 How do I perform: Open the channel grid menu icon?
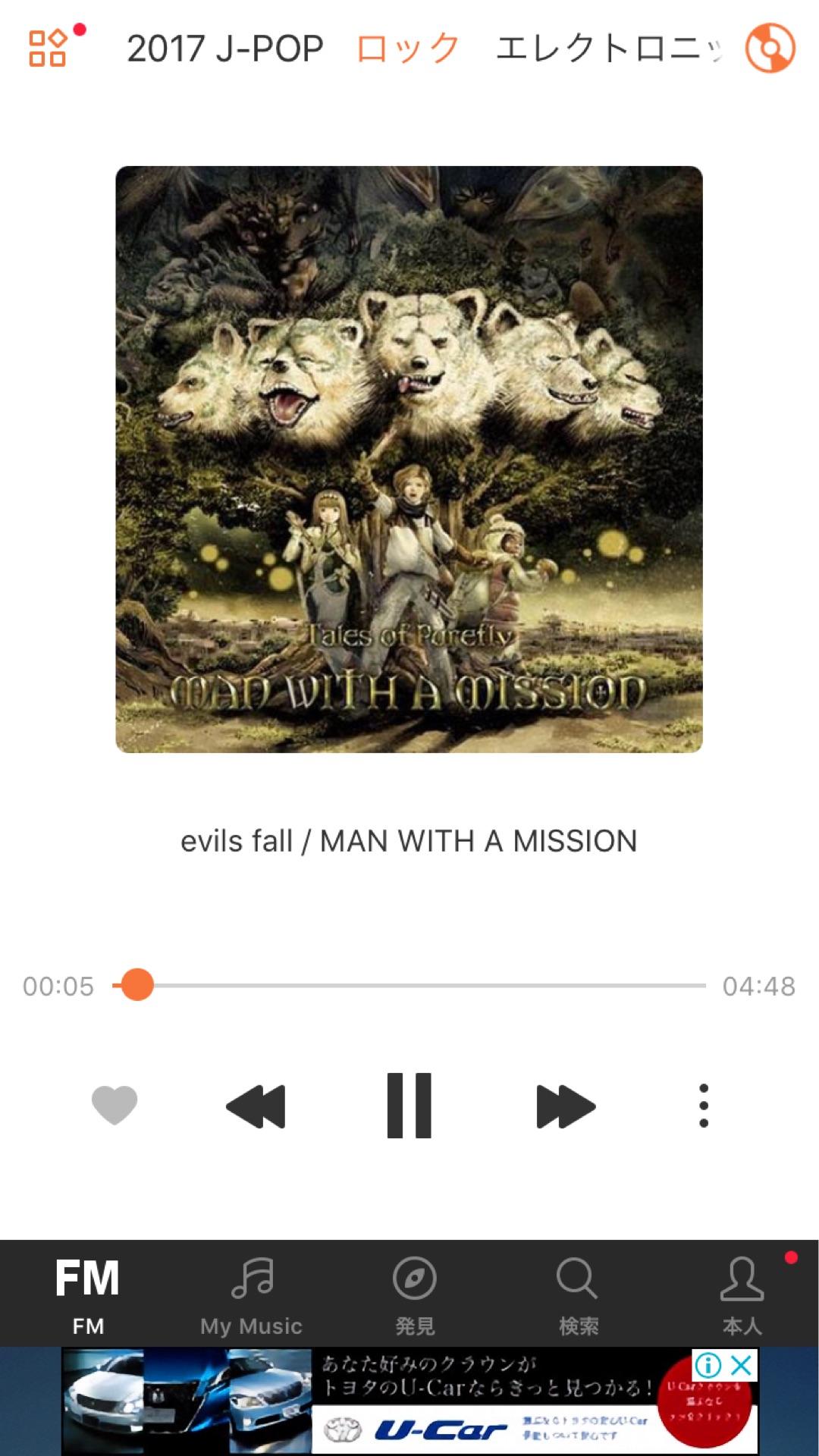point(48,49)
